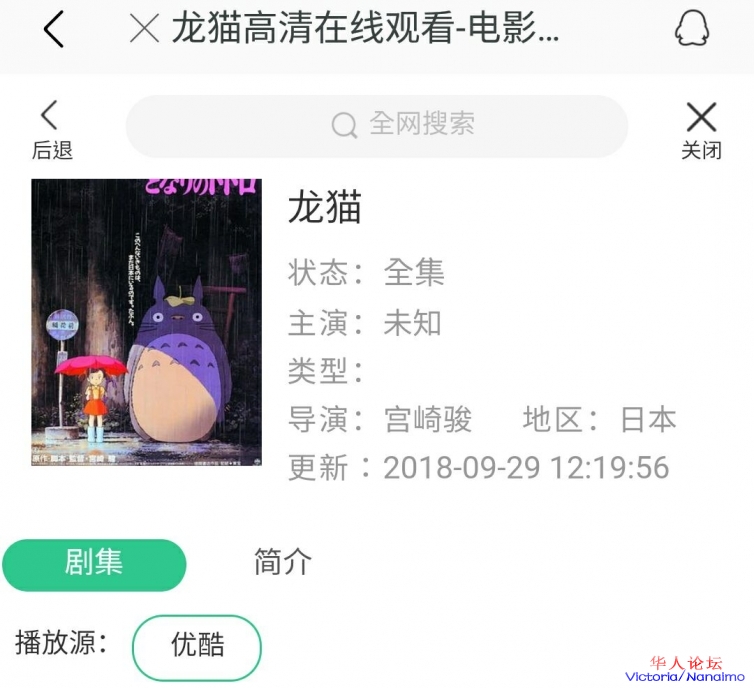Viewport: 754px width, 688px height.
Task: Go back with the top-left arrow
Action: pyautogui.click(x=54, y=29)
